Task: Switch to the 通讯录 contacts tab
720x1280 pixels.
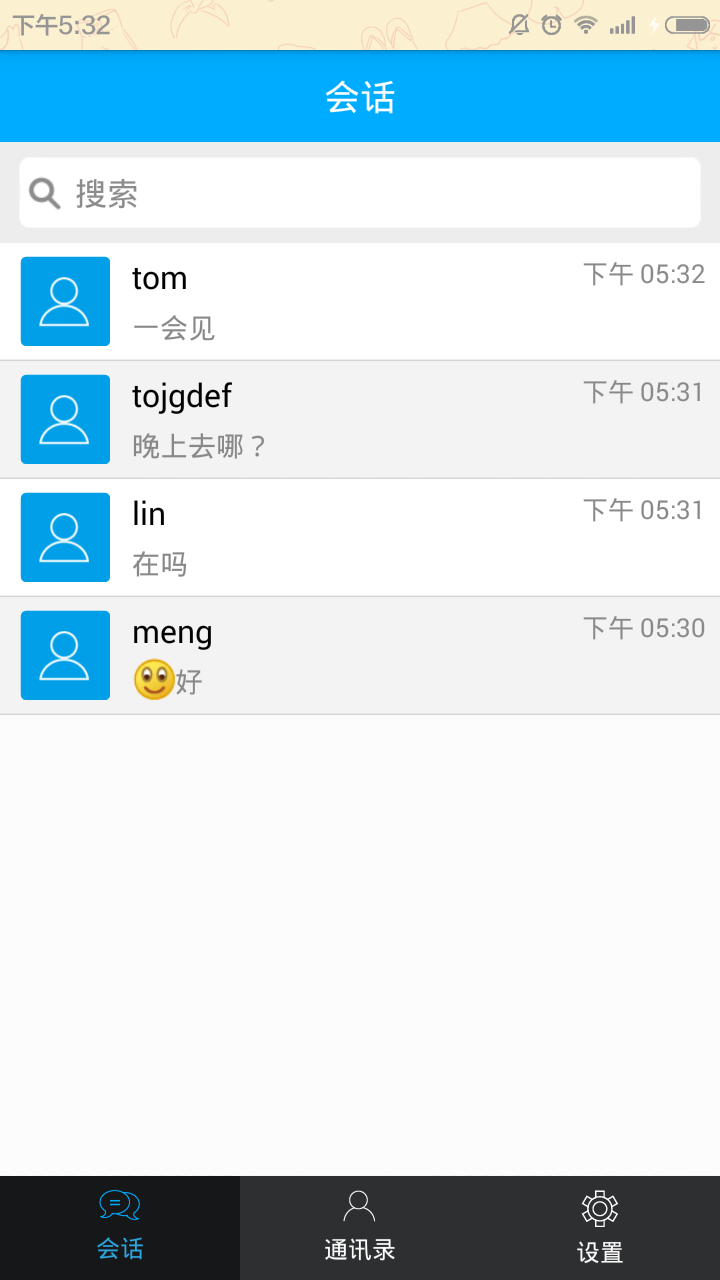Action: 360,1227
